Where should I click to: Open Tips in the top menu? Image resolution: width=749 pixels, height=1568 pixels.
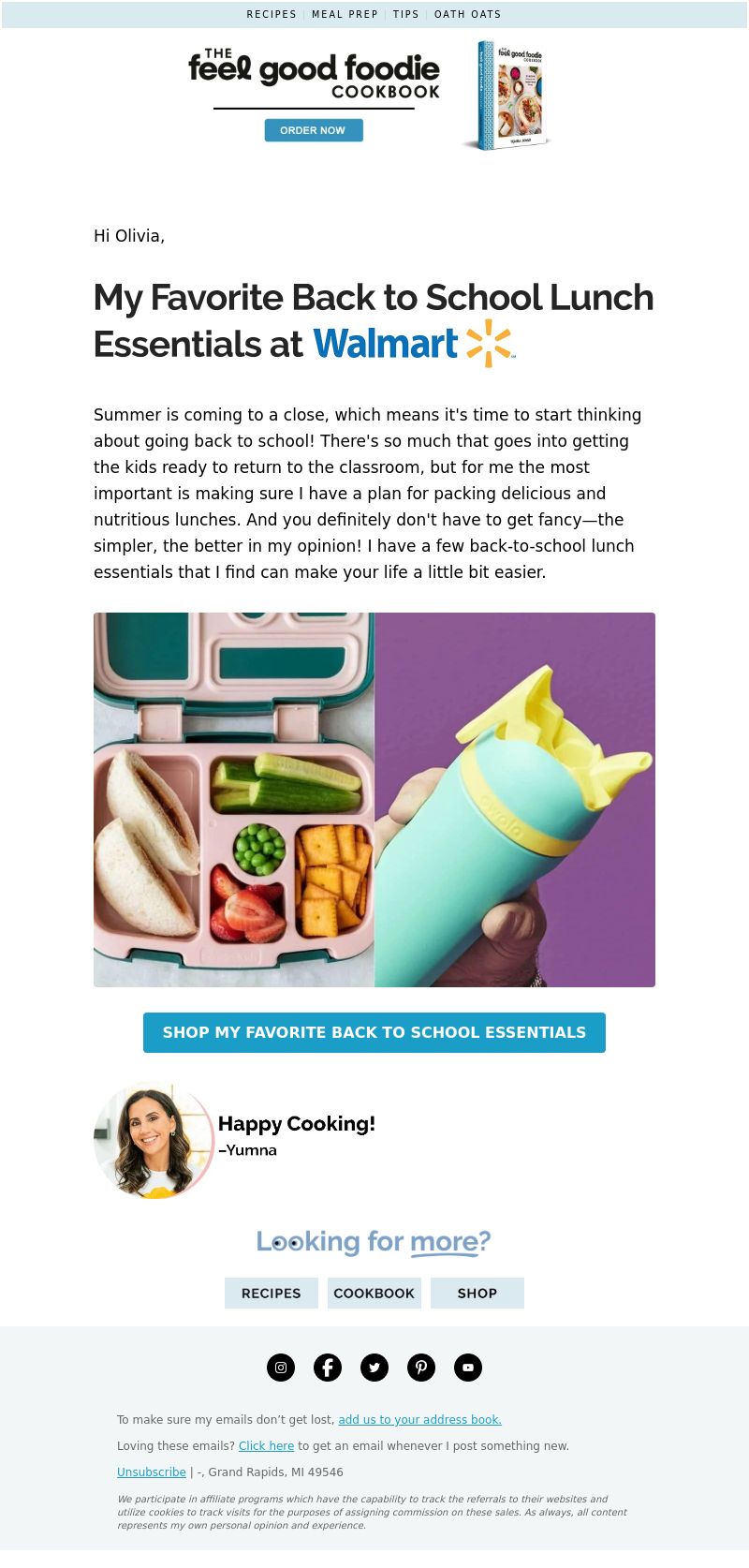(x=406, y=14)
